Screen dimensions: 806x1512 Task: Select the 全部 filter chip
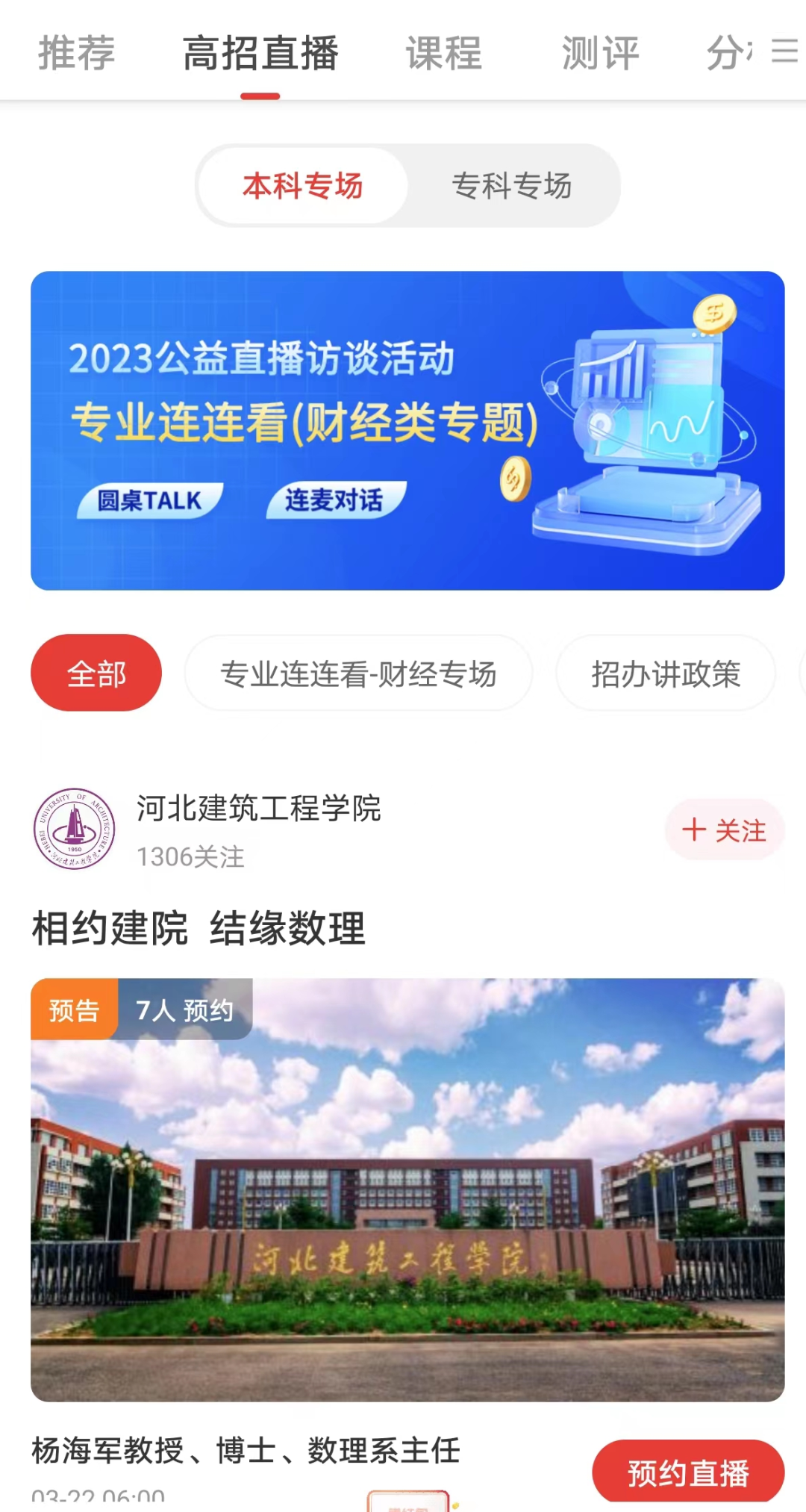point(96,673)
